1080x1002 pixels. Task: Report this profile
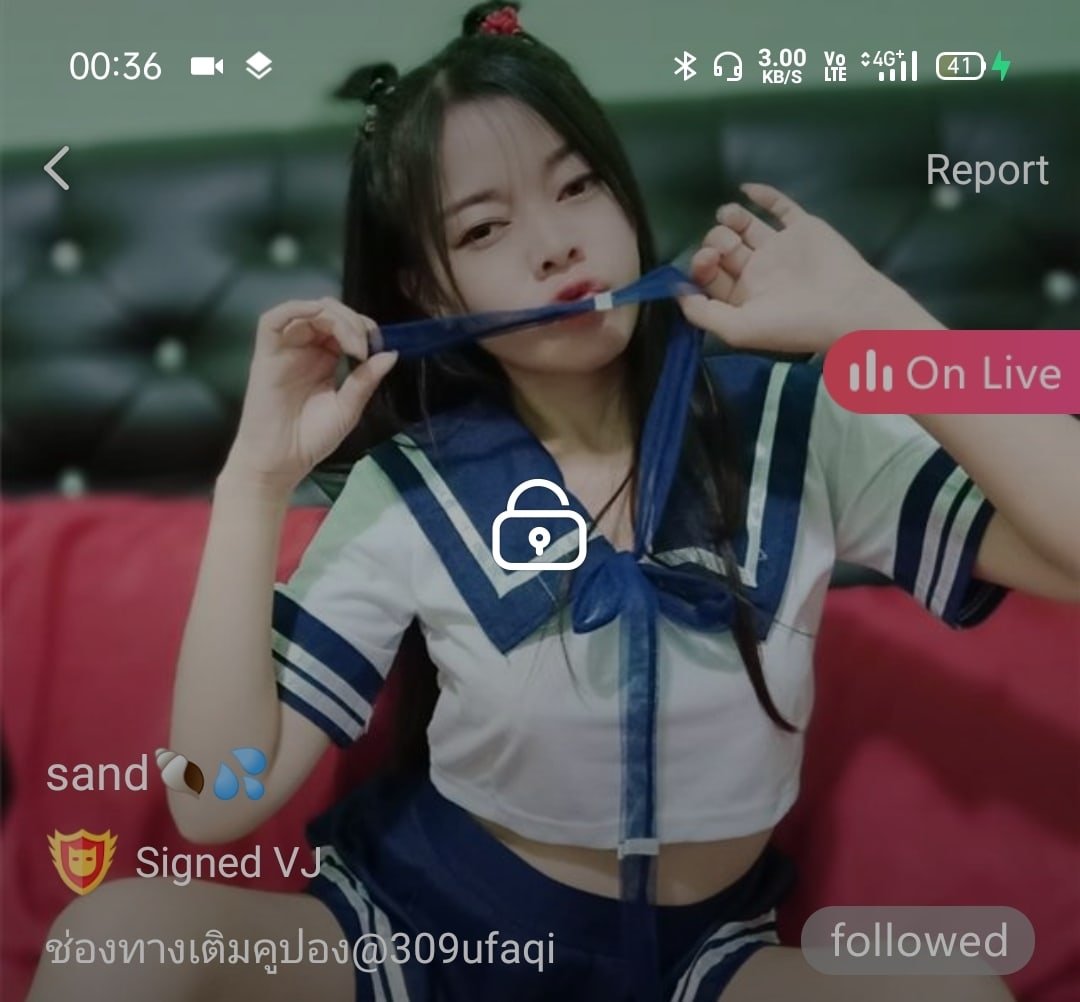pyautogui.click(x=986, y=170)
